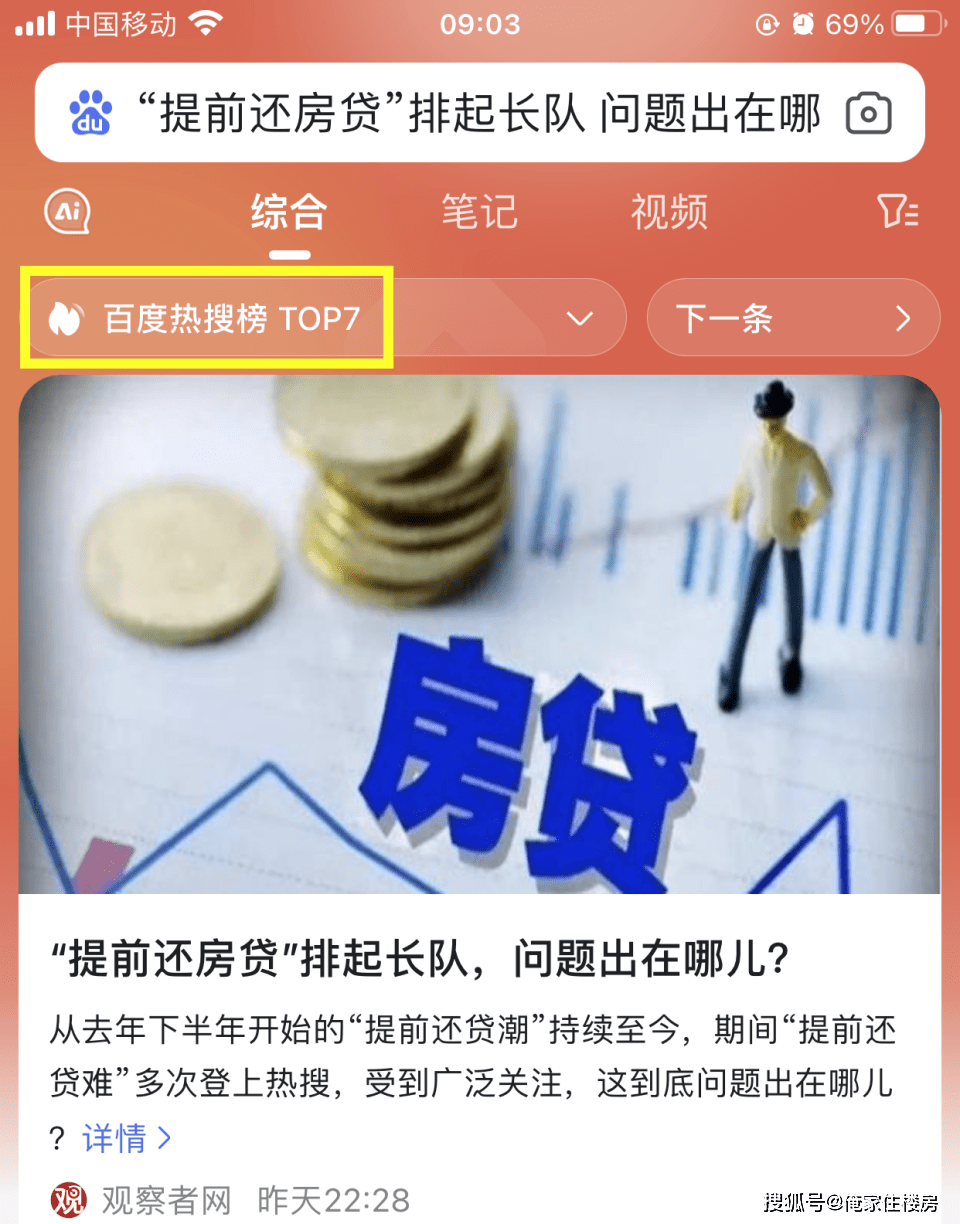Open the search filter icon
The height and width of the screenshot is (1224, 960).
coord(897,211)
